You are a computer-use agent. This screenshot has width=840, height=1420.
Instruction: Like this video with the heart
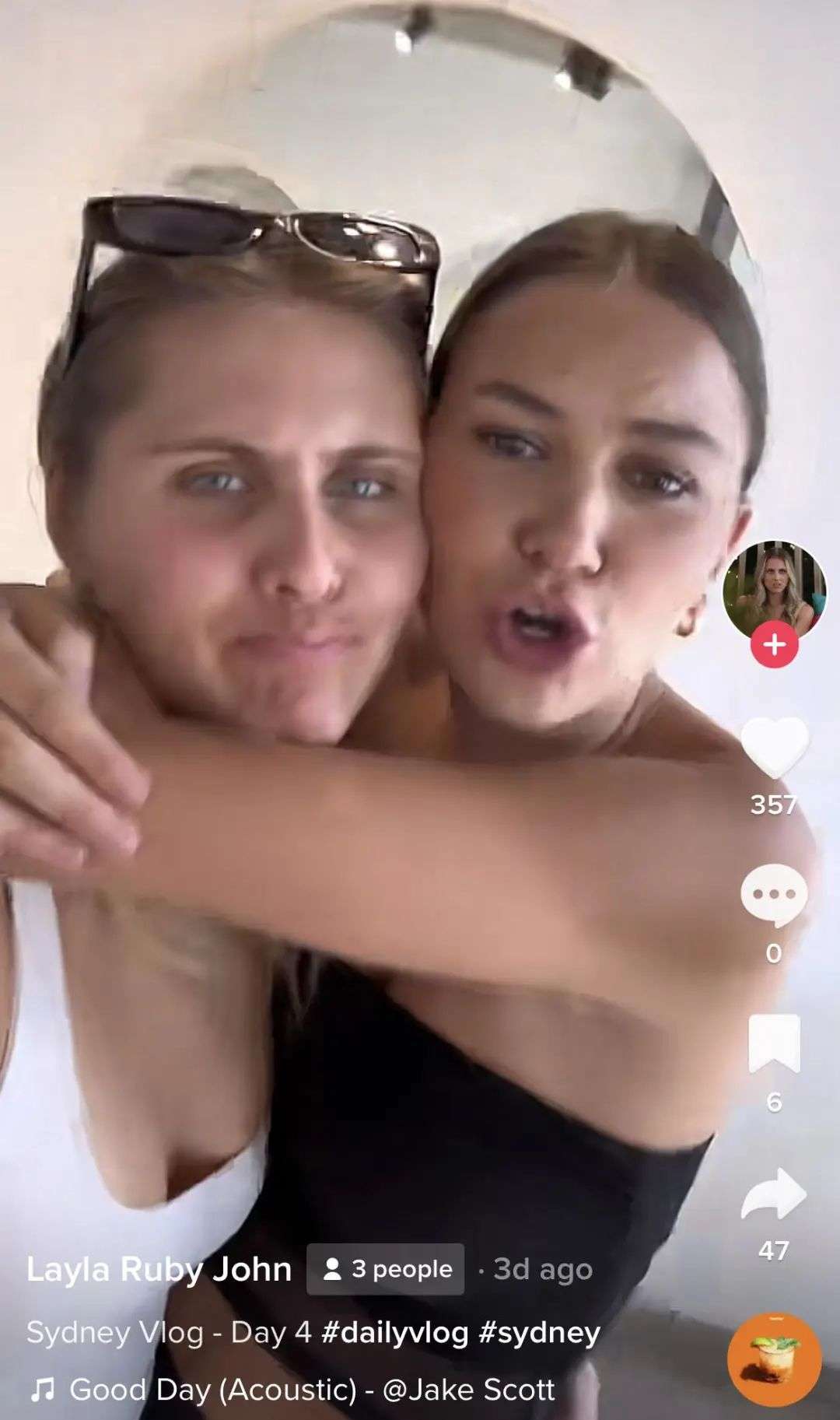(x=774, y=747)
